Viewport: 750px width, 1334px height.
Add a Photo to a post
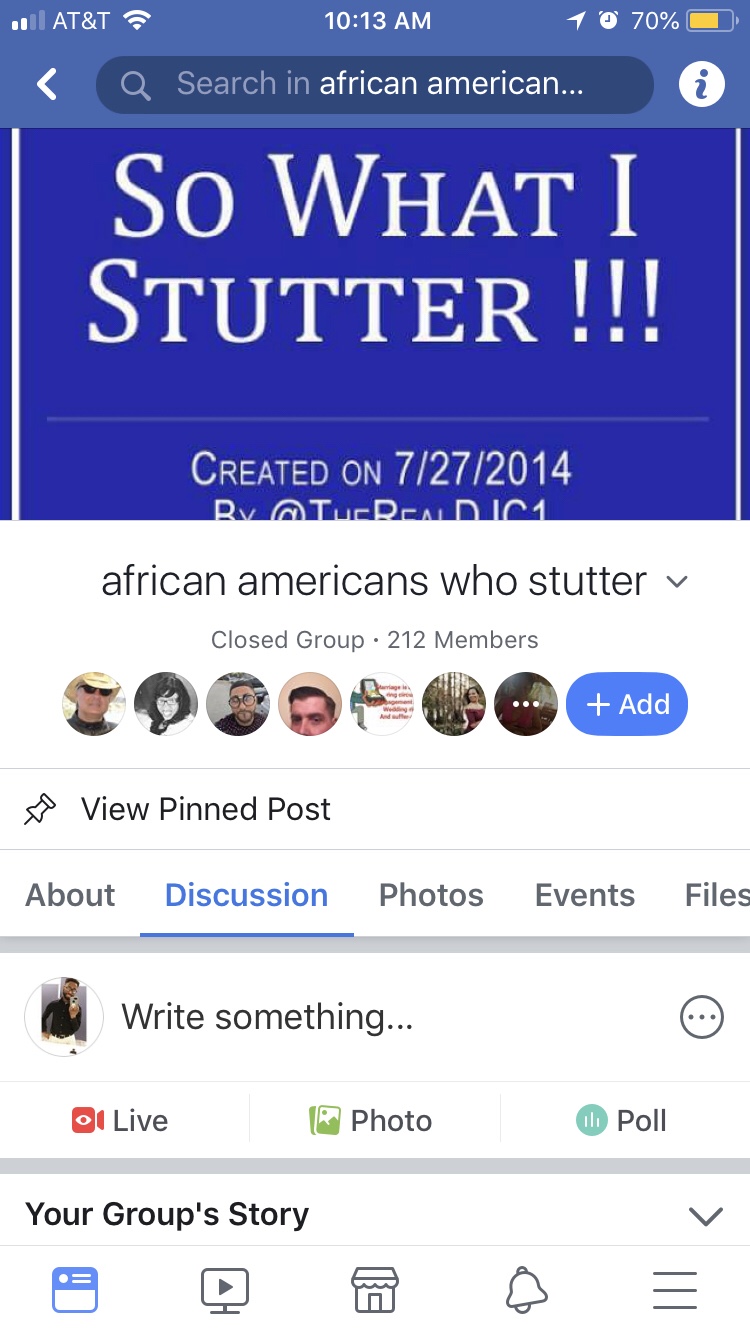pyautogui.click(x=371, y=1120)
